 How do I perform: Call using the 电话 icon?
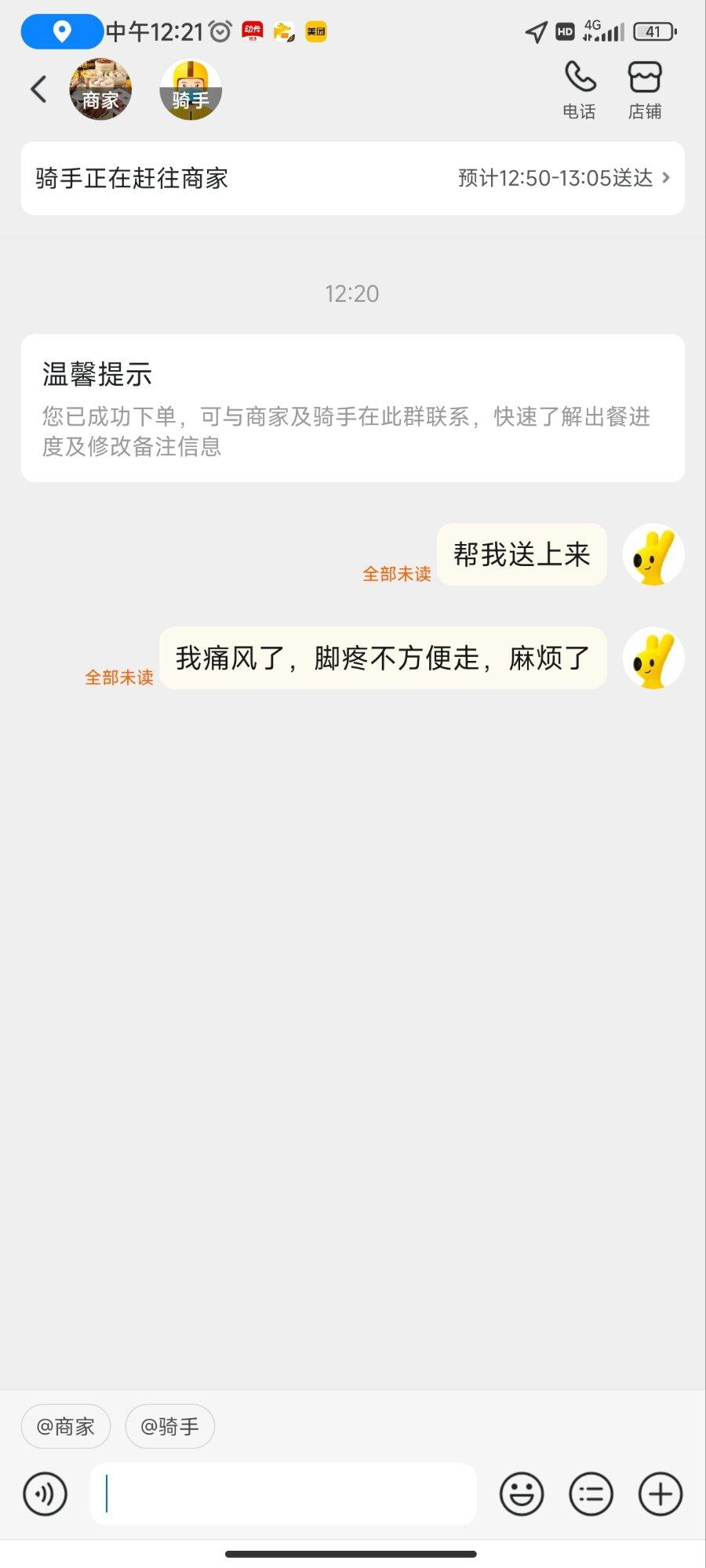pos(580,90)
